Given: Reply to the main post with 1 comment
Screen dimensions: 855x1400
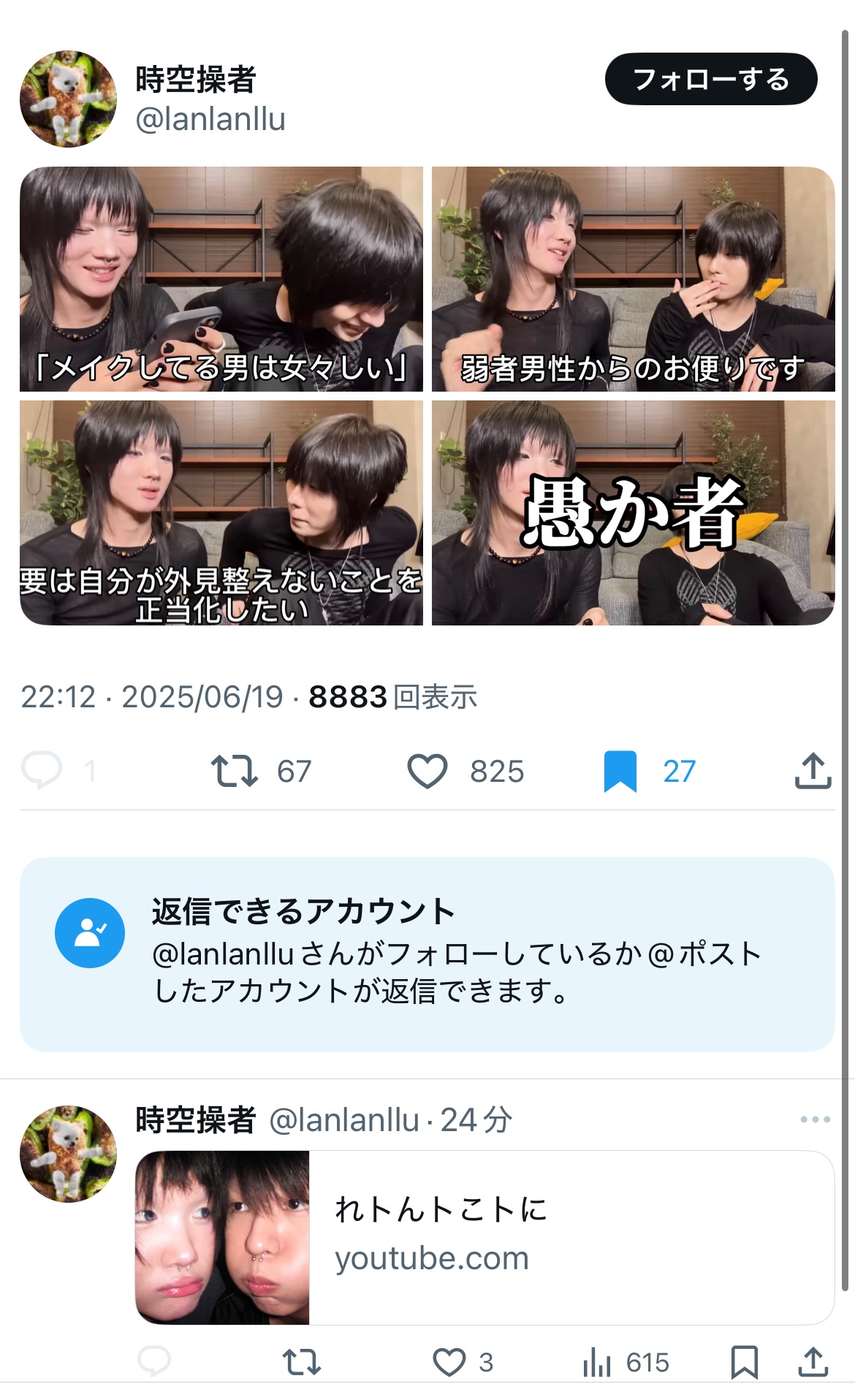Looking at the screenshot, I should click(42, 770).
